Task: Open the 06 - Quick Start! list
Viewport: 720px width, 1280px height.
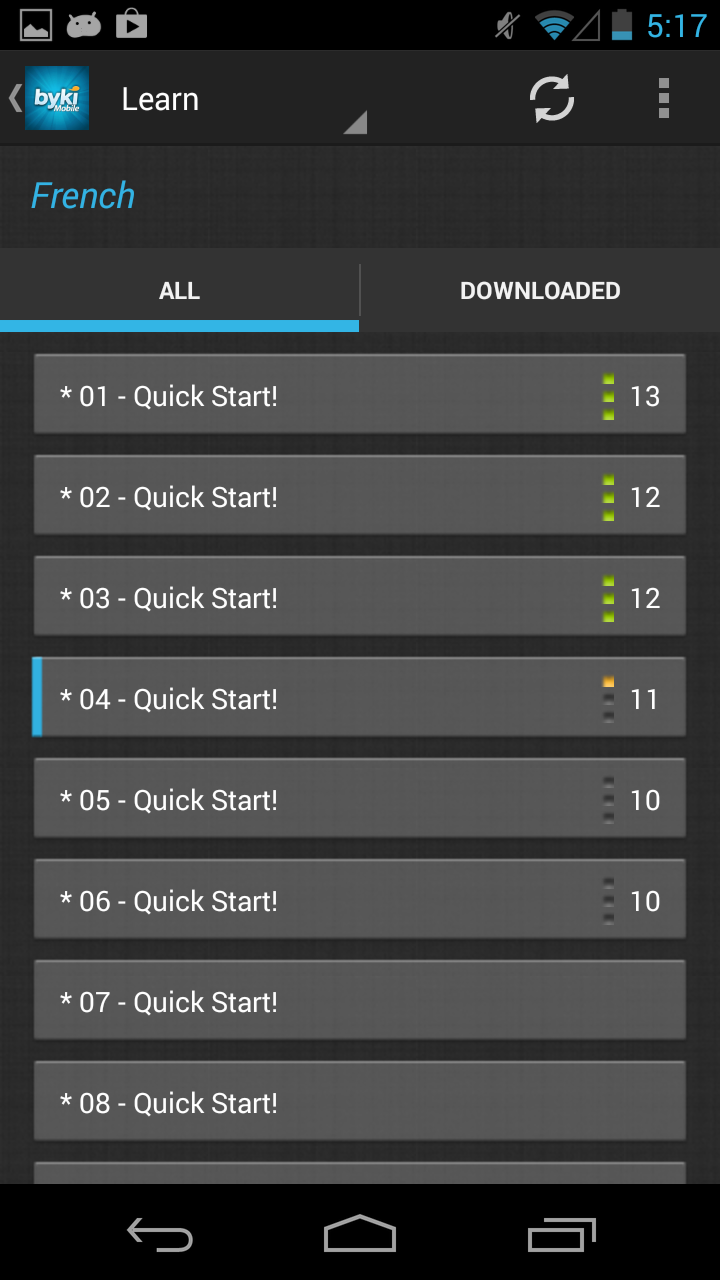Action: pos(359,899)
